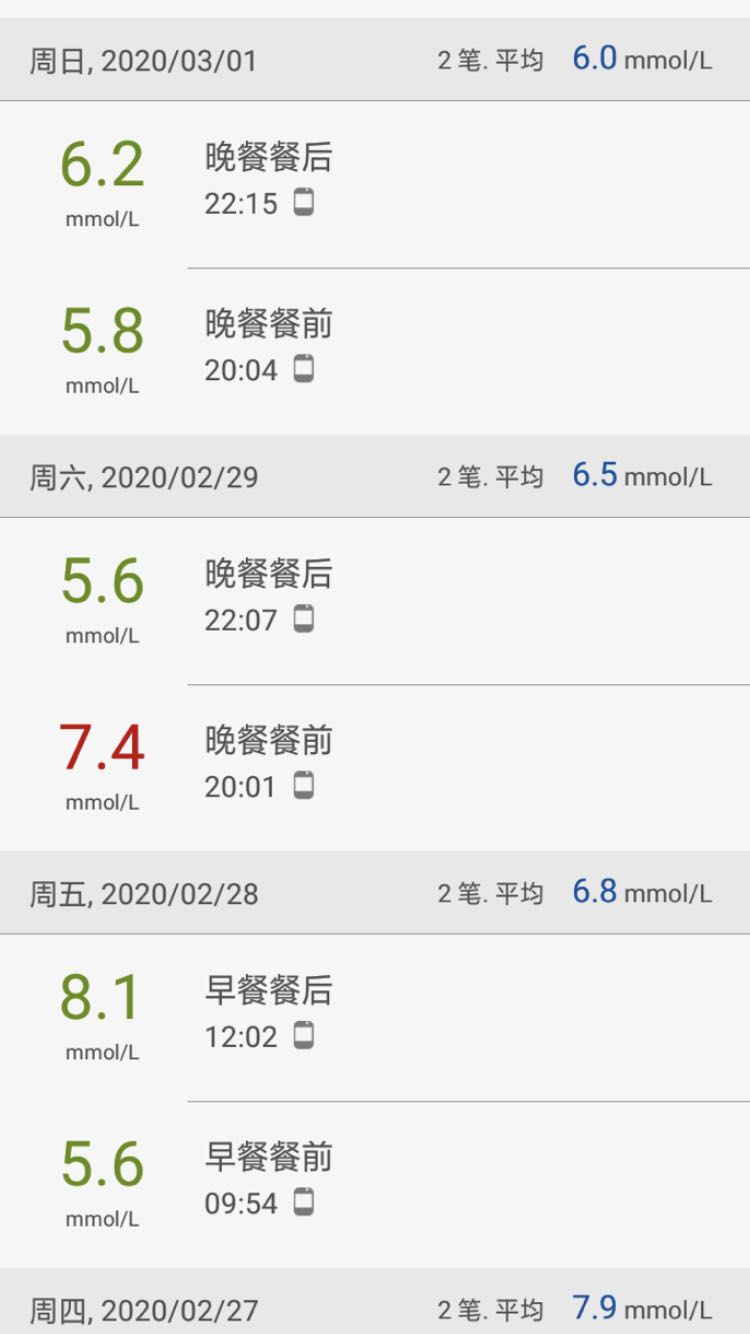Tap the device icon beside 22:07
Viewport: 750px width, 1334px height.
[306, 620]
